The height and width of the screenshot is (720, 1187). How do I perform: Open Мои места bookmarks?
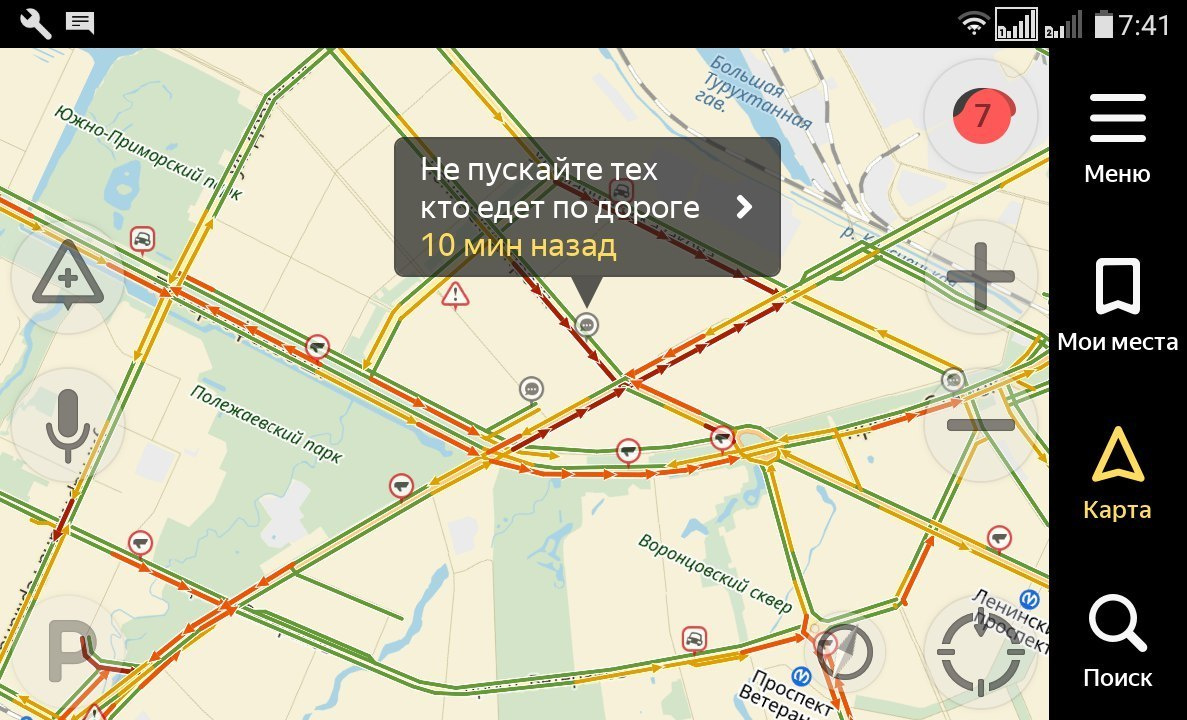pyautogui.click(x=1117, y=305)
